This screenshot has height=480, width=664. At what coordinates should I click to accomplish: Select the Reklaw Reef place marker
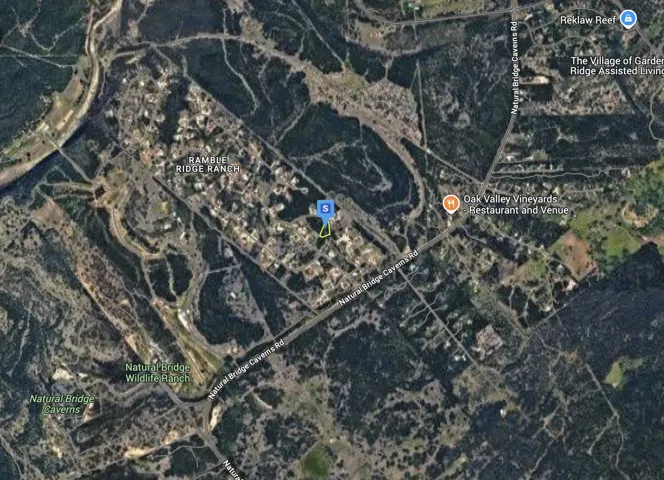tap(628, 19)
